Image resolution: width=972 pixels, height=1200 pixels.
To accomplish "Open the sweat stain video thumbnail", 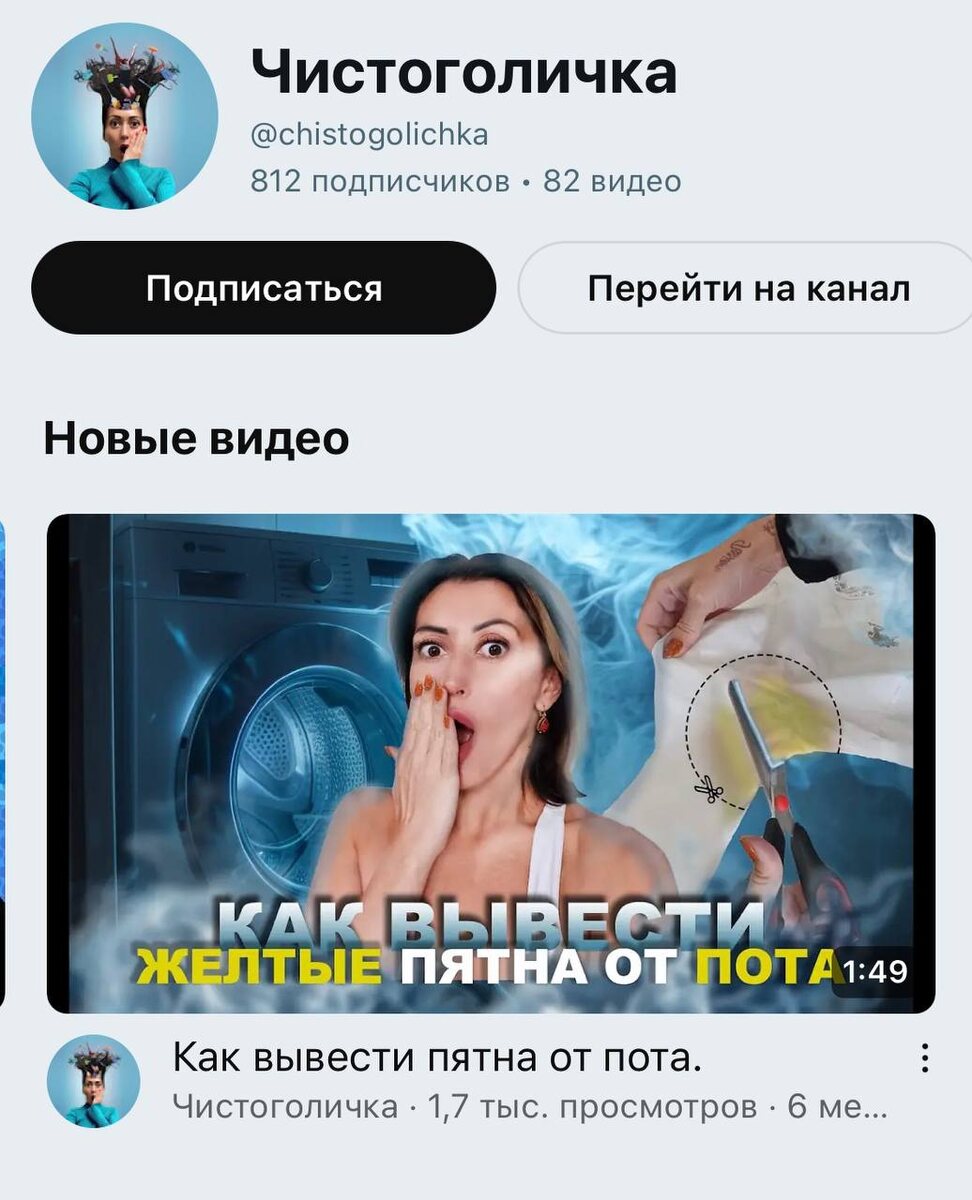I will [486, 757].
